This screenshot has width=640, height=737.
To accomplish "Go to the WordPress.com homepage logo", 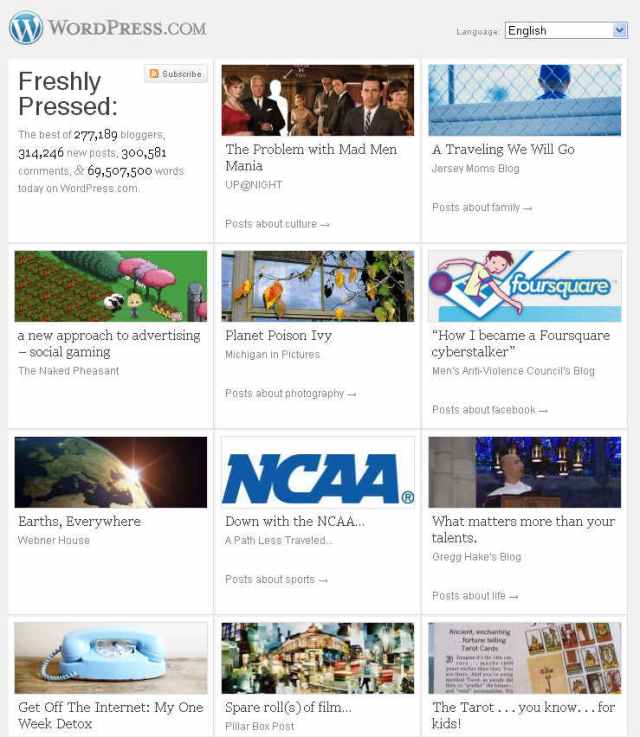I will [x=108, y=28].
